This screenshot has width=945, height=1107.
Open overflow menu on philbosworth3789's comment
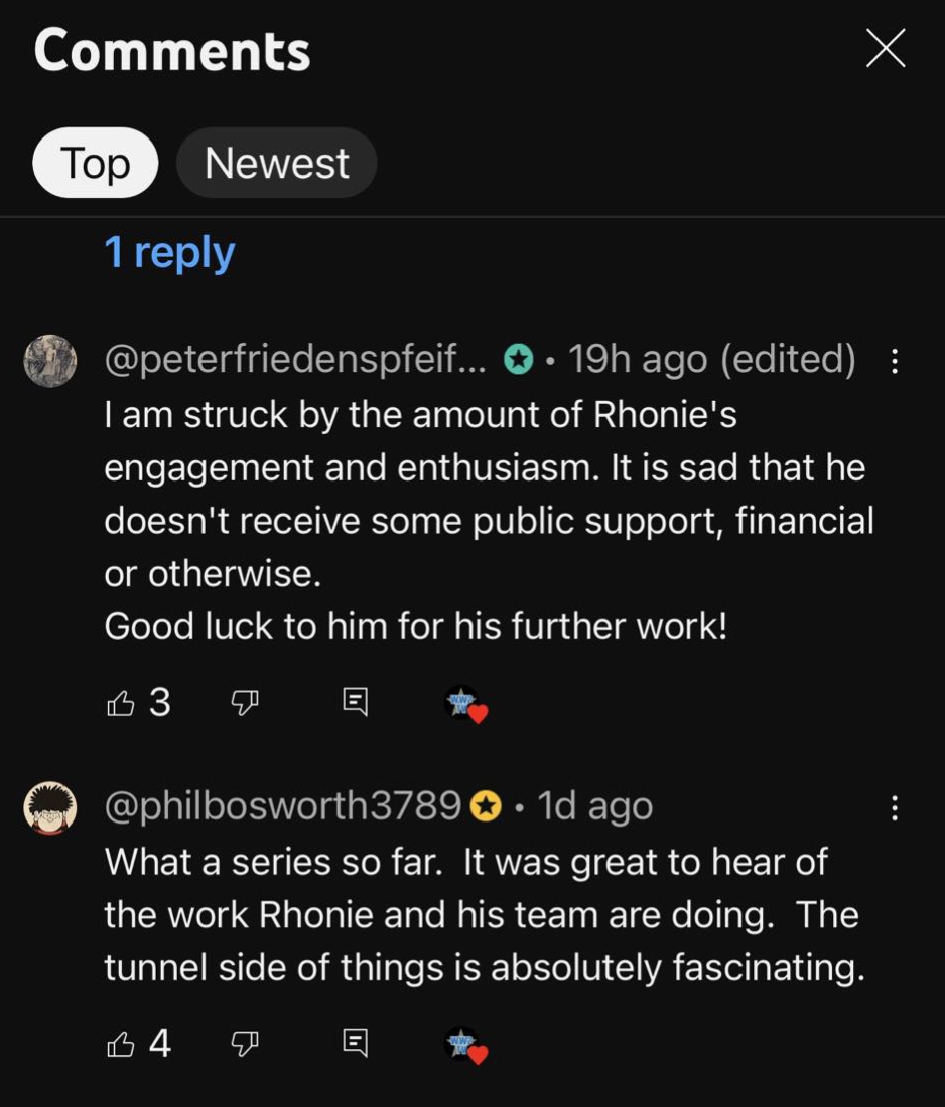[x=895, y=807]
